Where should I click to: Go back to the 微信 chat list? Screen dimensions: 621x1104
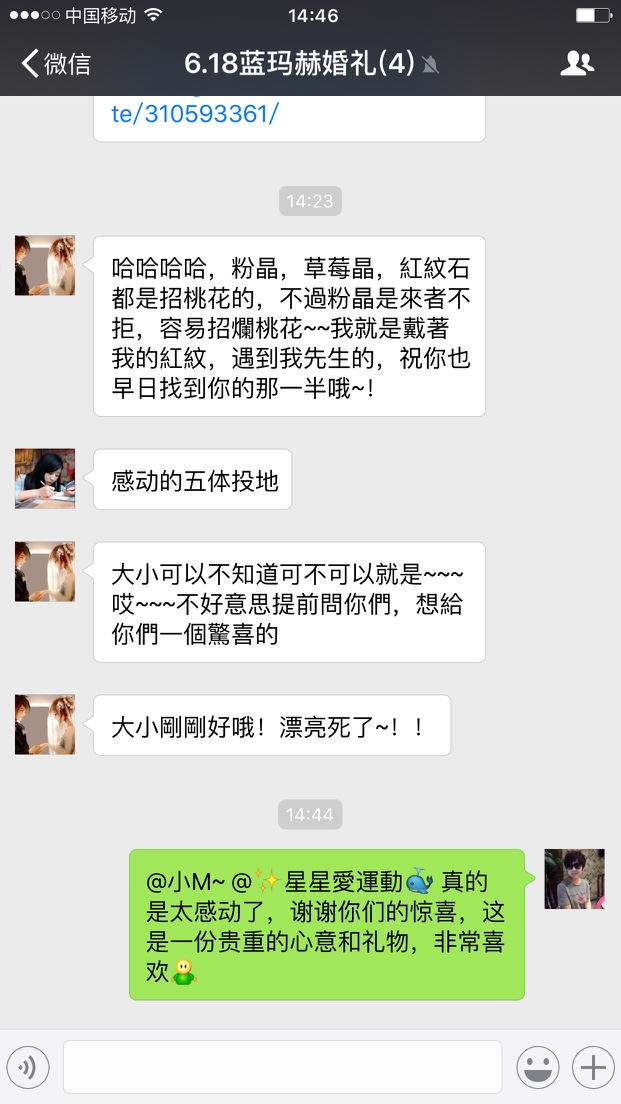[x=56, y=64]
